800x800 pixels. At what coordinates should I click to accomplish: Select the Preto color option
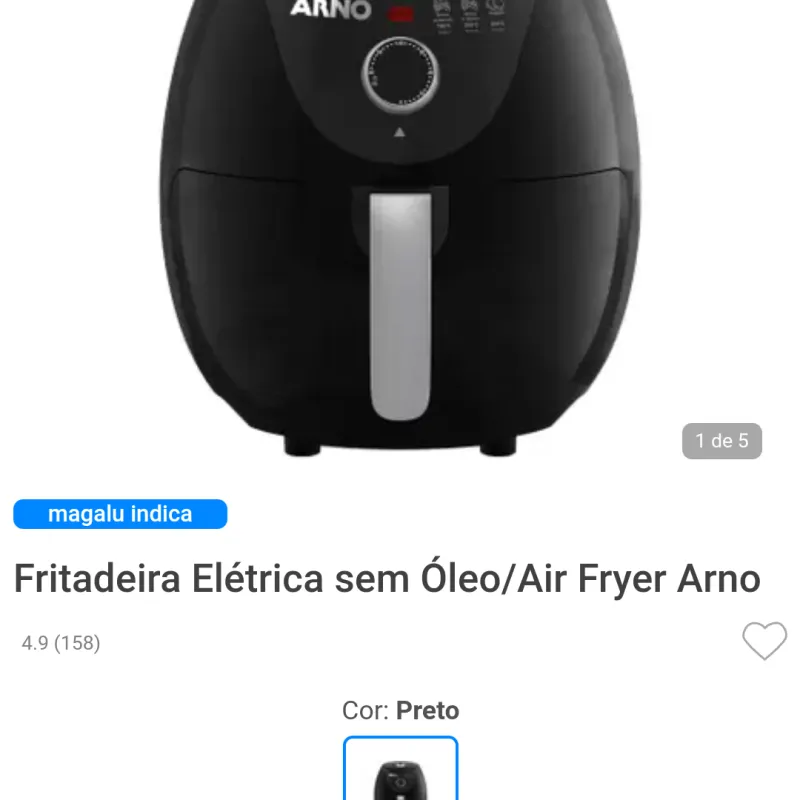[400, 770]
